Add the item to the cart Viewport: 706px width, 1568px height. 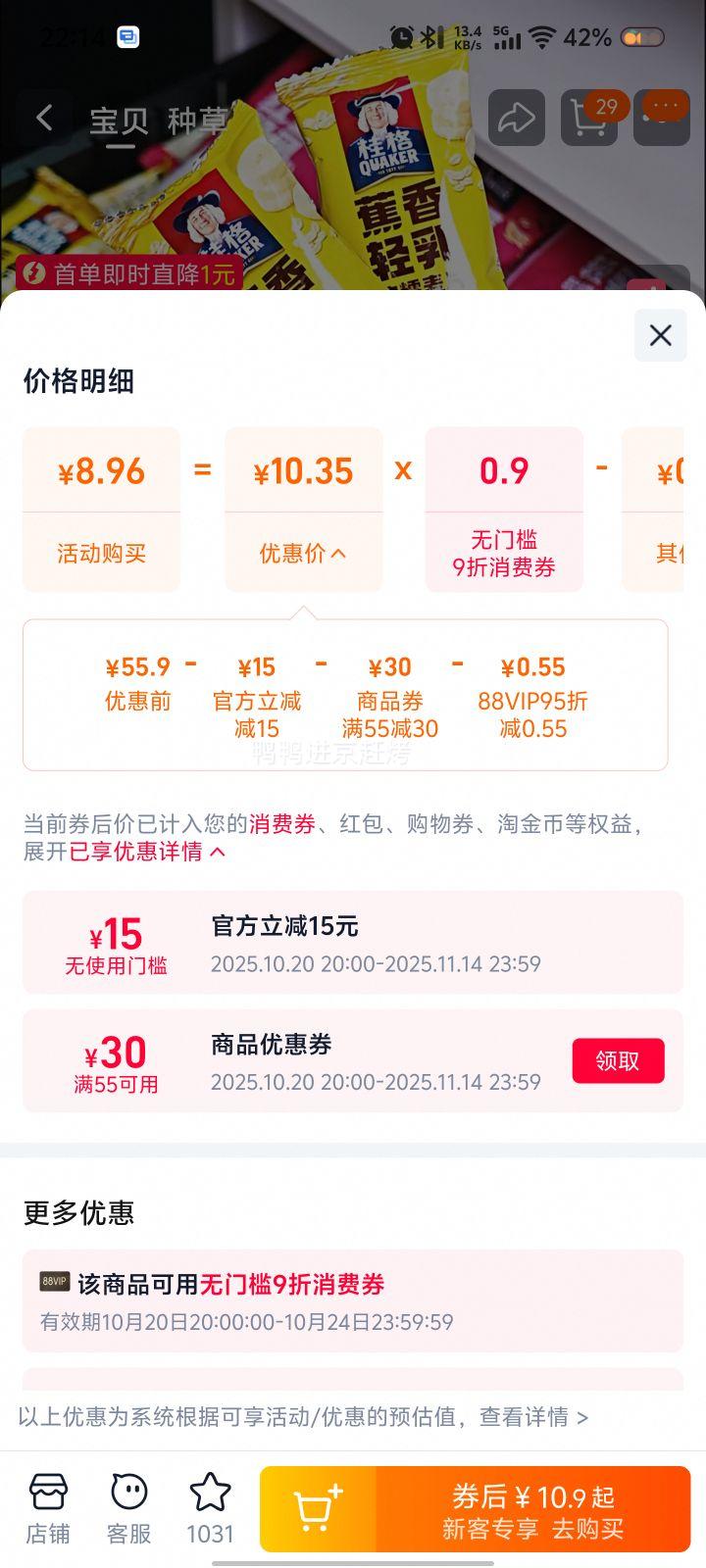pos(319,1508)
